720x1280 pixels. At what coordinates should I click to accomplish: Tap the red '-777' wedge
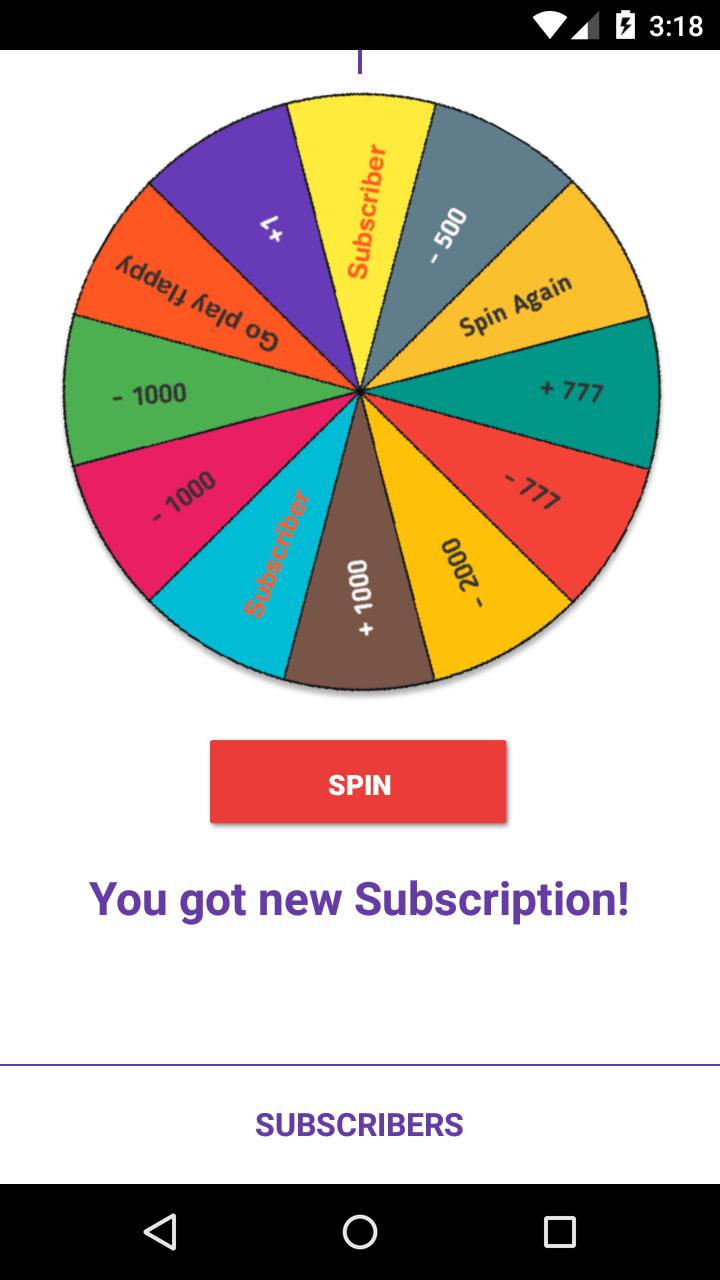tap(530, 490)
